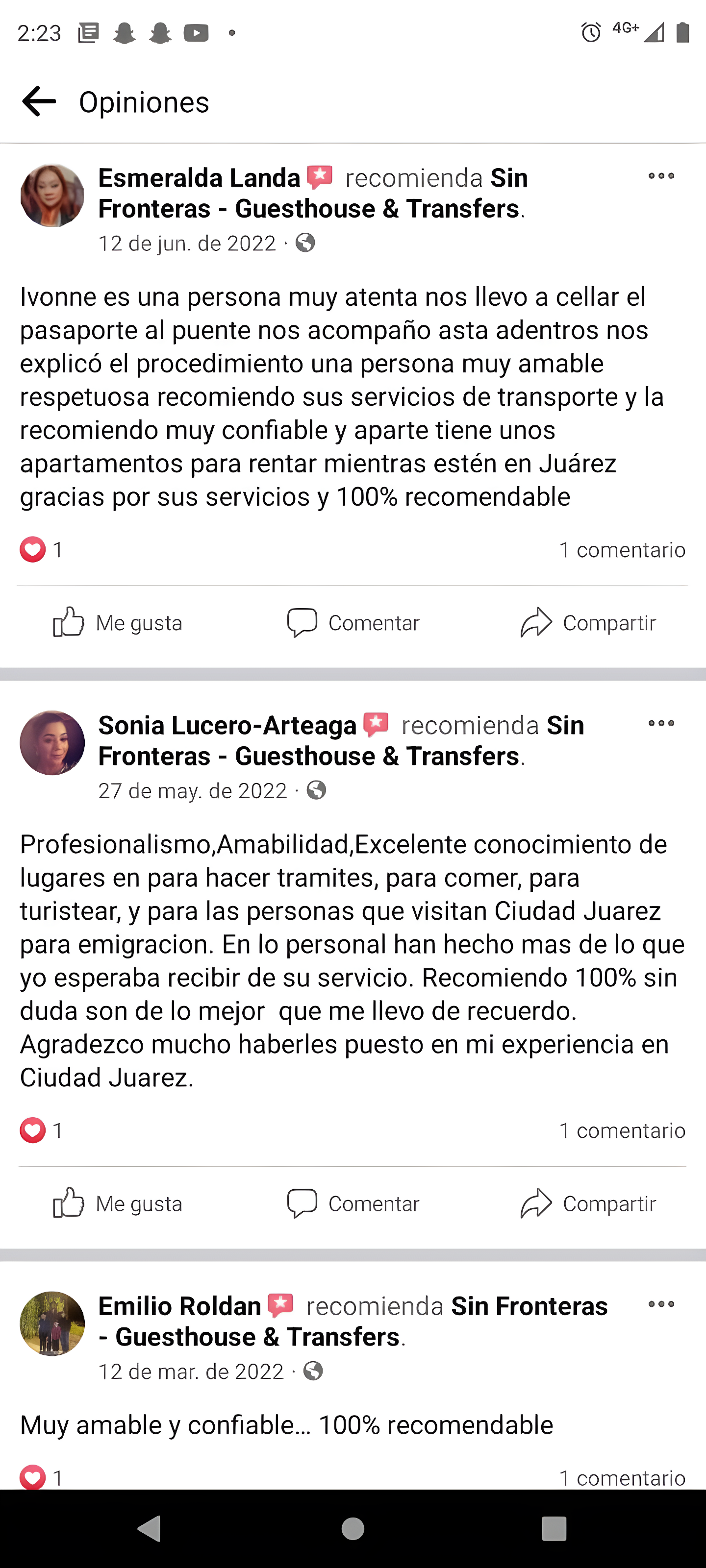
Task: Open the YouTube icon in the status bar
Action: [x=196, y=32]
